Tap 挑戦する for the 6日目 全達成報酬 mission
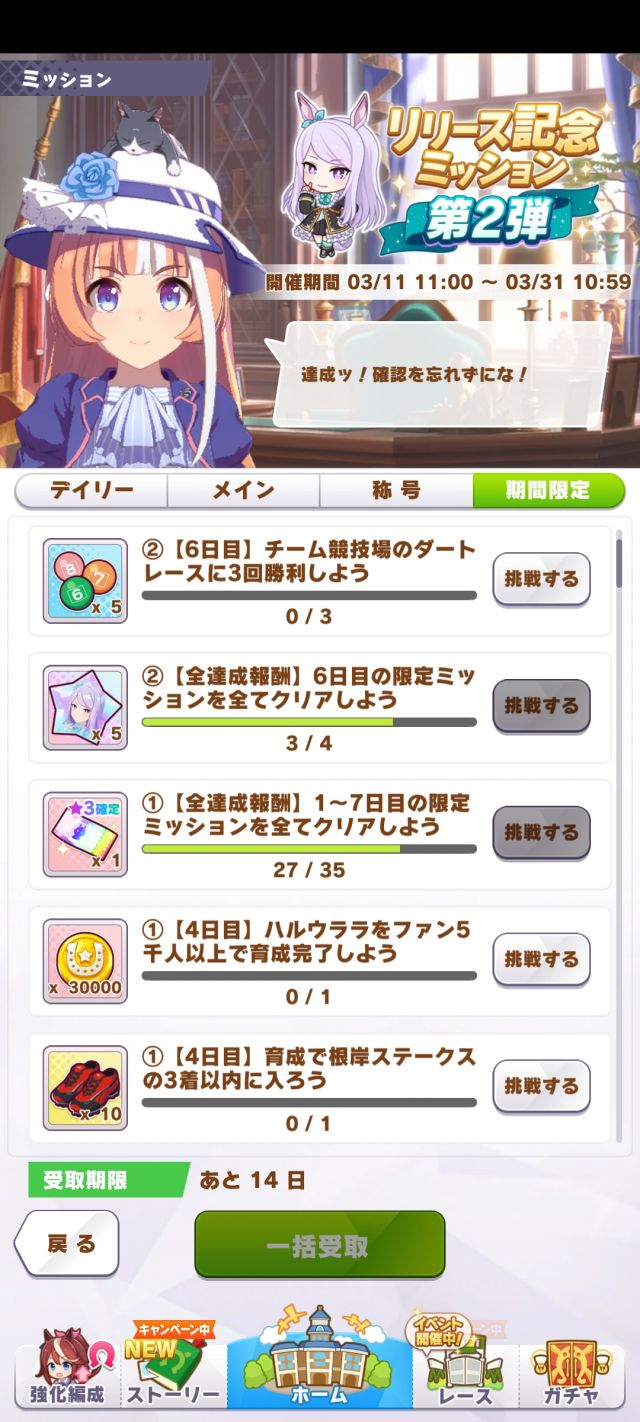The height and width of the screenshot is (1422, 640). (x=541, y=706)
